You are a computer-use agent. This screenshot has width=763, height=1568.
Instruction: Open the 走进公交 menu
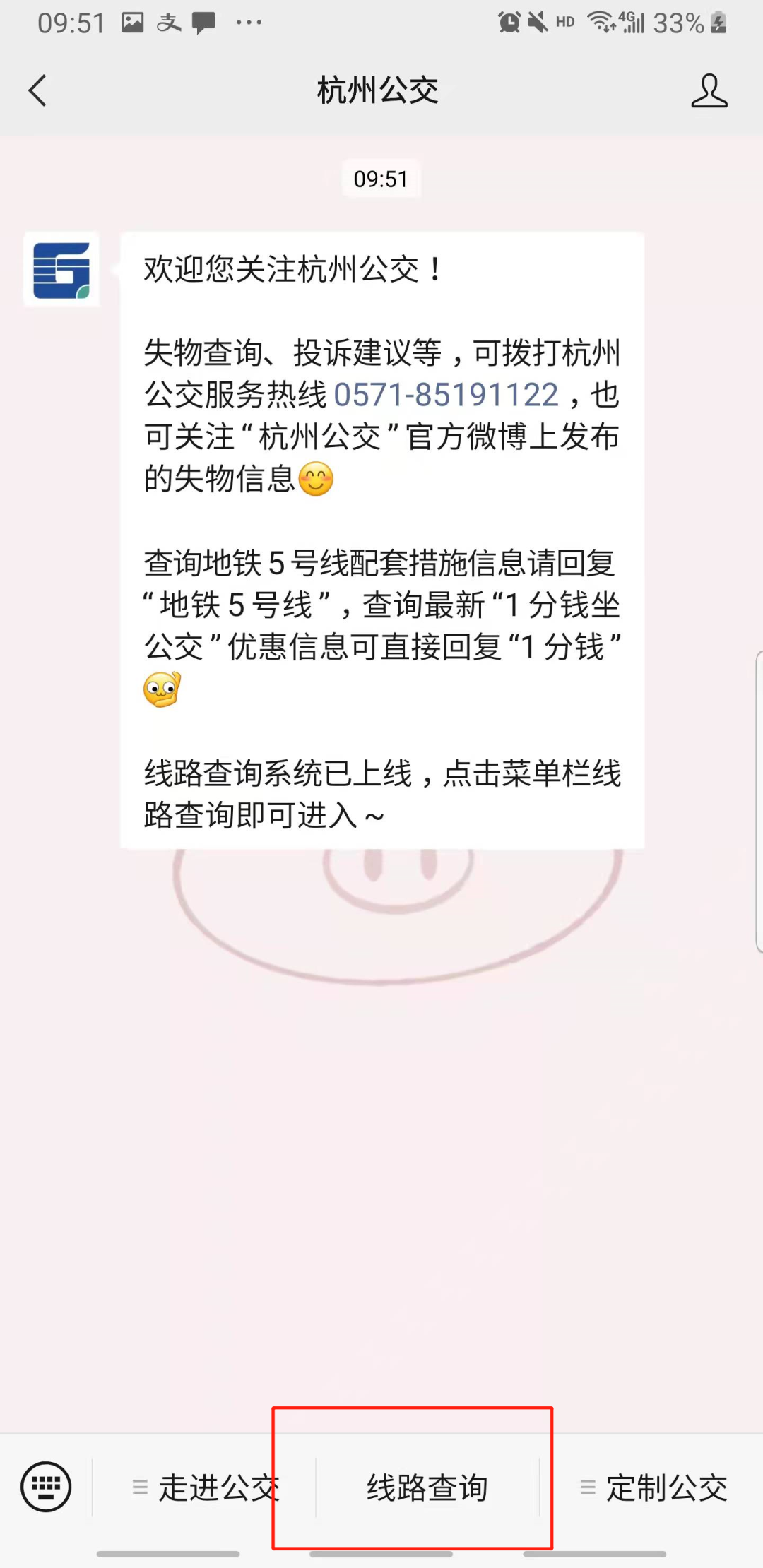[x=205, y=1487]
